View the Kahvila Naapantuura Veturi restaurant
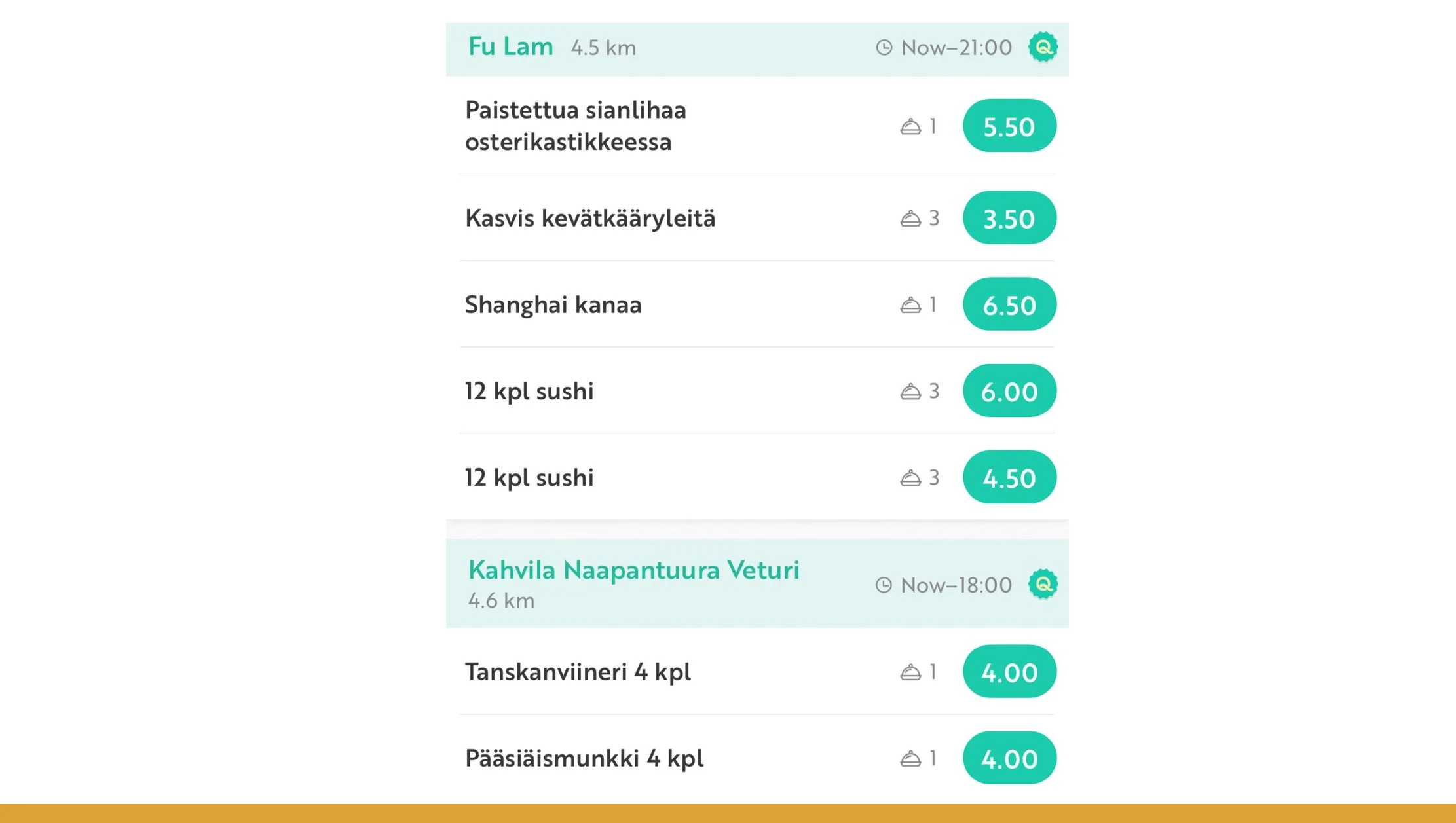 click(x=633, y=571)
